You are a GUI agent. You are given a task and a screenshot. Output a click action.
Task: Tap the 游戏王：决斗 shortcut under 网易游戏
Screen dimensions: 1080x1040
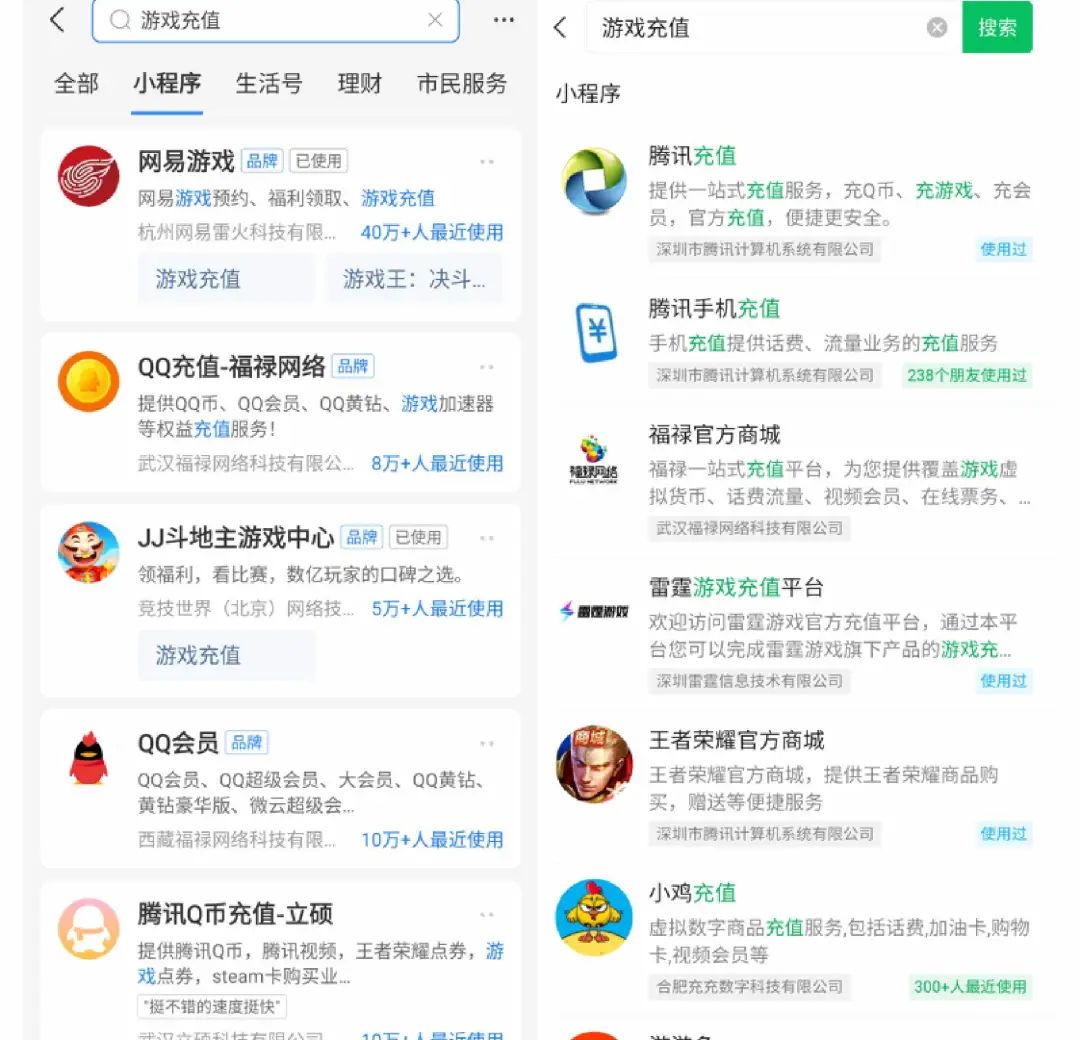pos(414,279)
